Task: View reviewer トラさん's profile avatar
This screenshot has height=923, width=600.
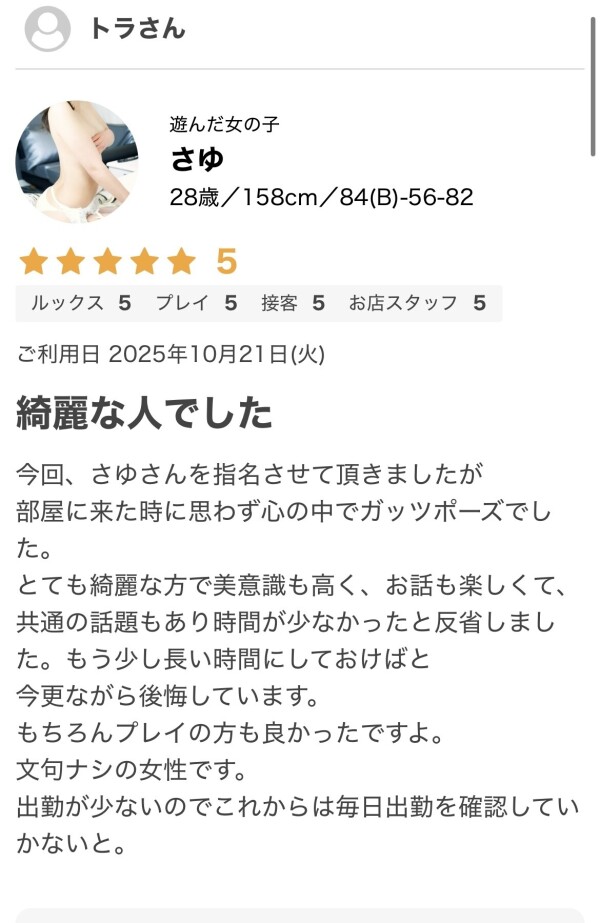Action: (x=47, y=30)
